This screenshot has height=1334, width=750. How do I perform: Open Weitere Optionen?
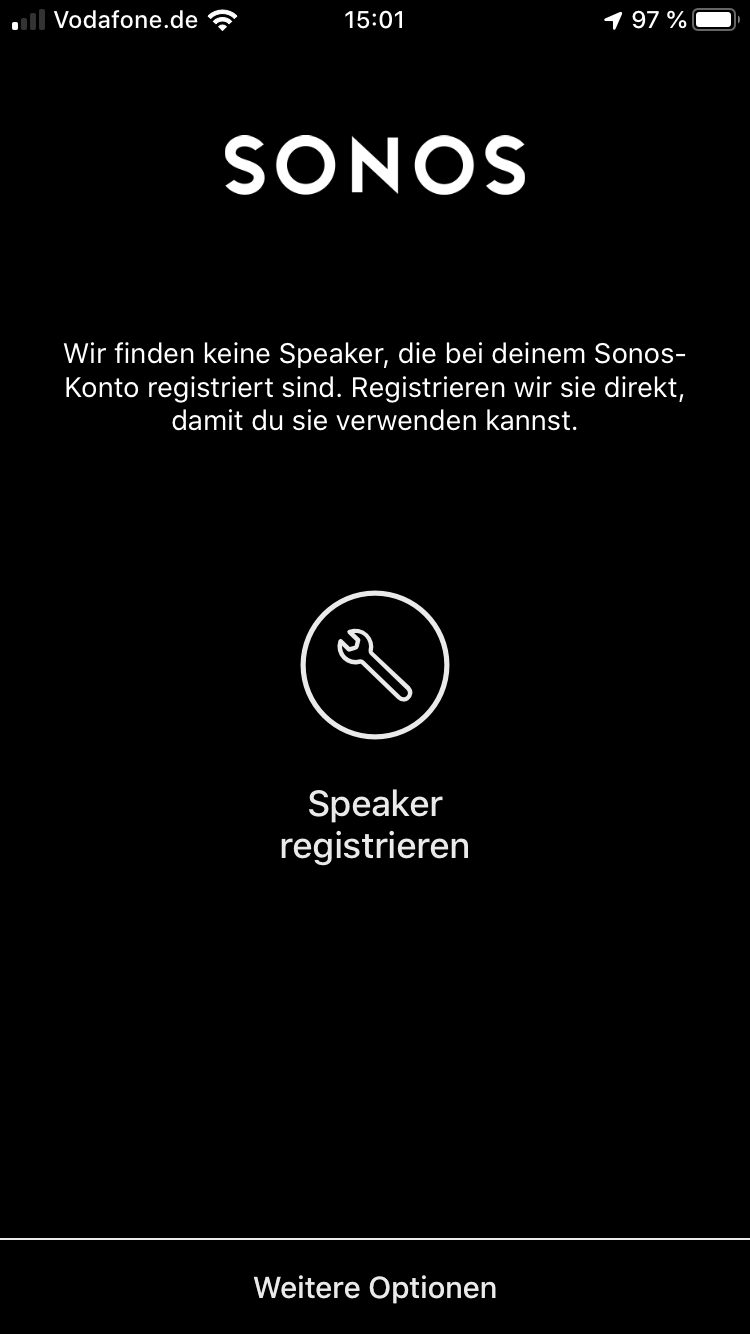[375, 1287]
